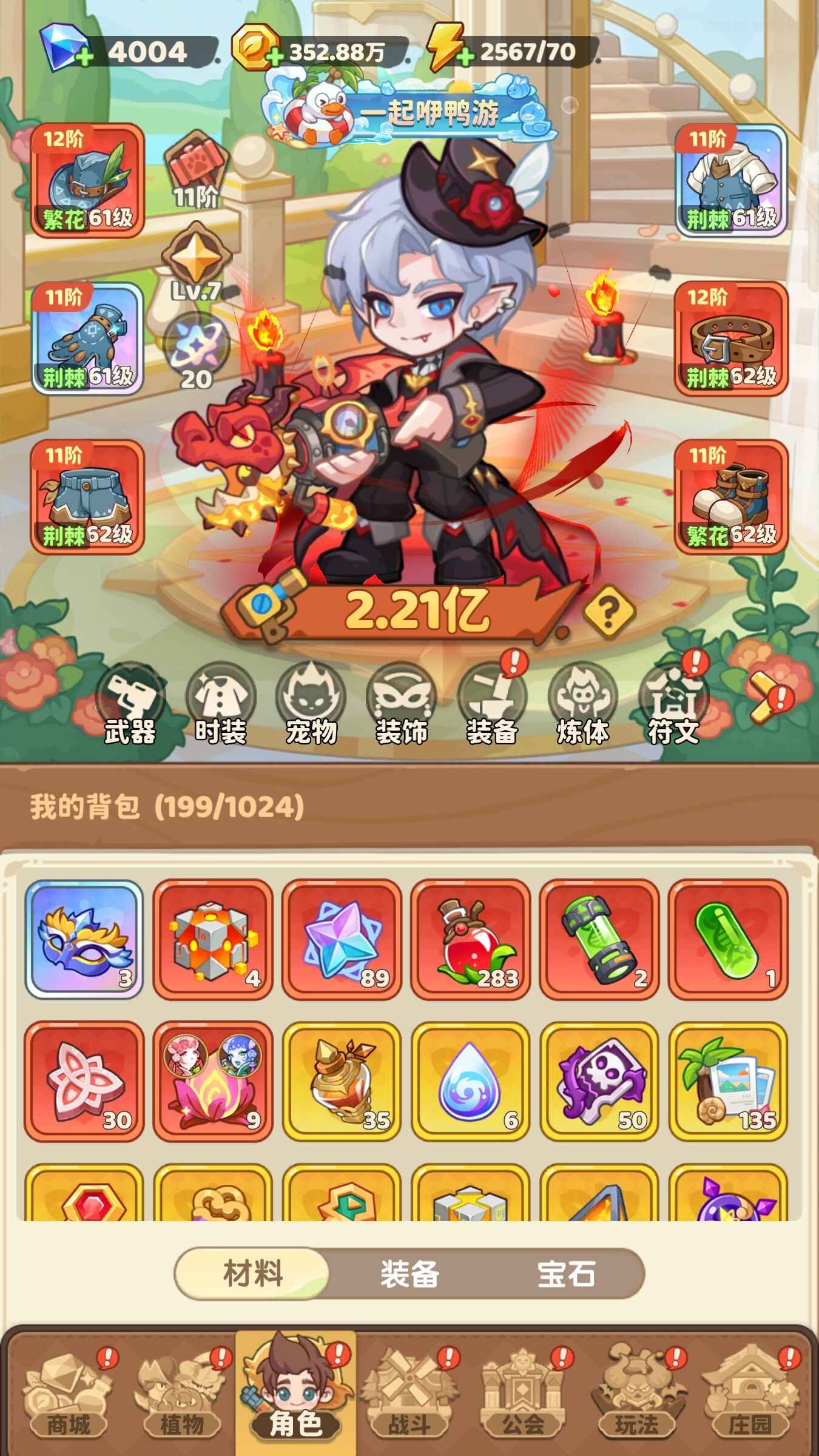Screen dimensions: 819x1456
Task: Go to the 植物 plants tab
Action: click(181, 1394)
